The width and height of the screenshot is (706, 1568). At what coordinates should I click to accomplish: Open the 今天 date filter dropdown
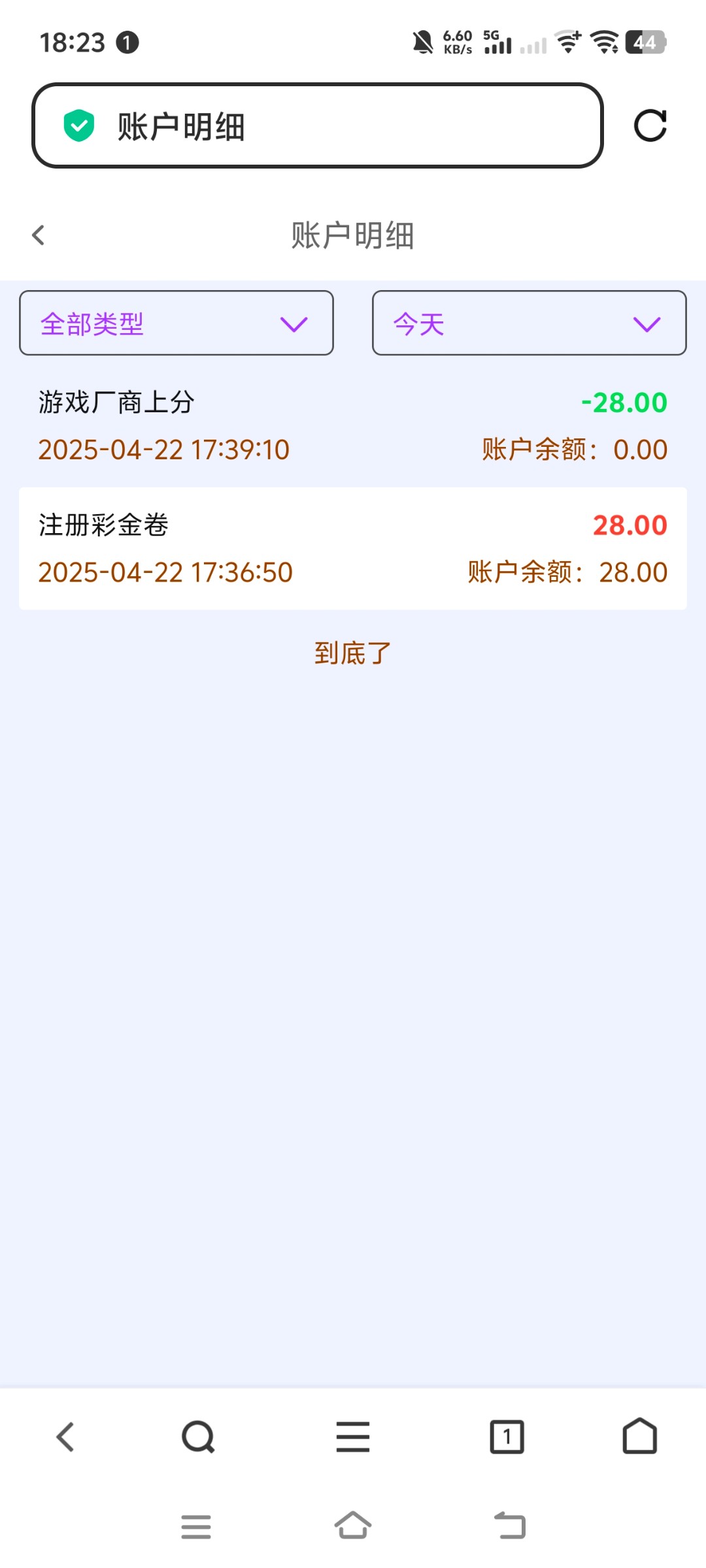pyautogui.click(x=529, y=323)
